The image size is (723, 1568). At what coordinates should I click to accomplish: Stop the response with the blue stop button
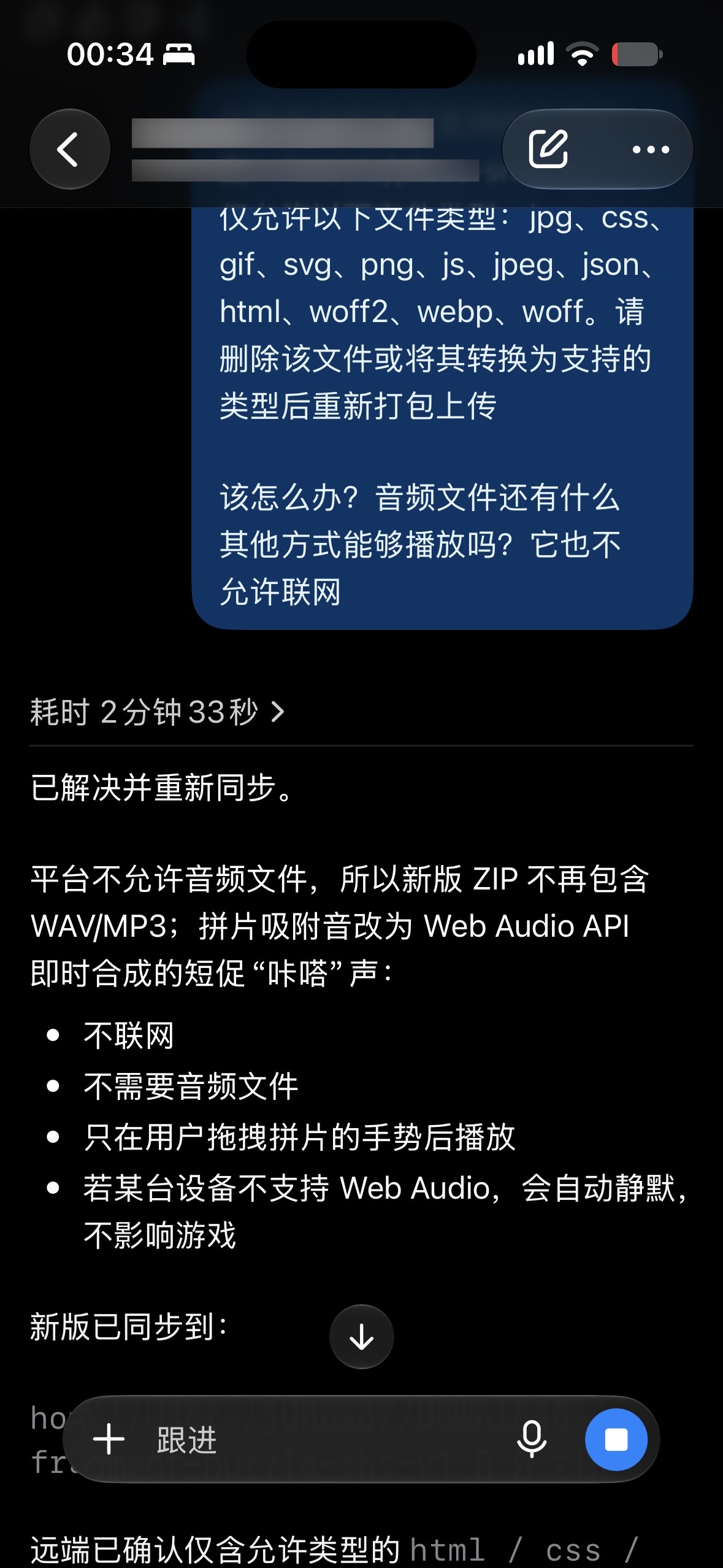(x=616, y=1439)
